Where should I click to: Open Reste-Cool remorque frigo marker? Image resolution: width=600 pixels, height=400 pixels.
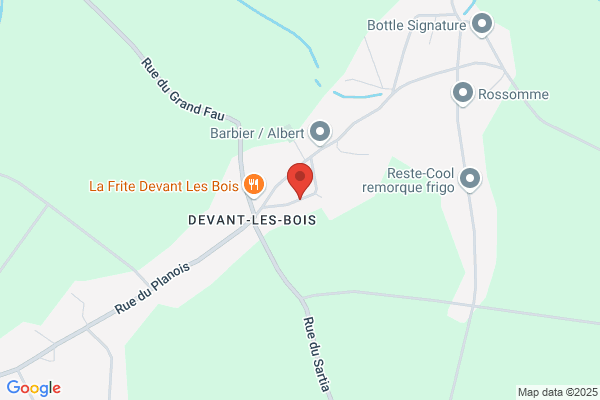click(x=470, y=180)
